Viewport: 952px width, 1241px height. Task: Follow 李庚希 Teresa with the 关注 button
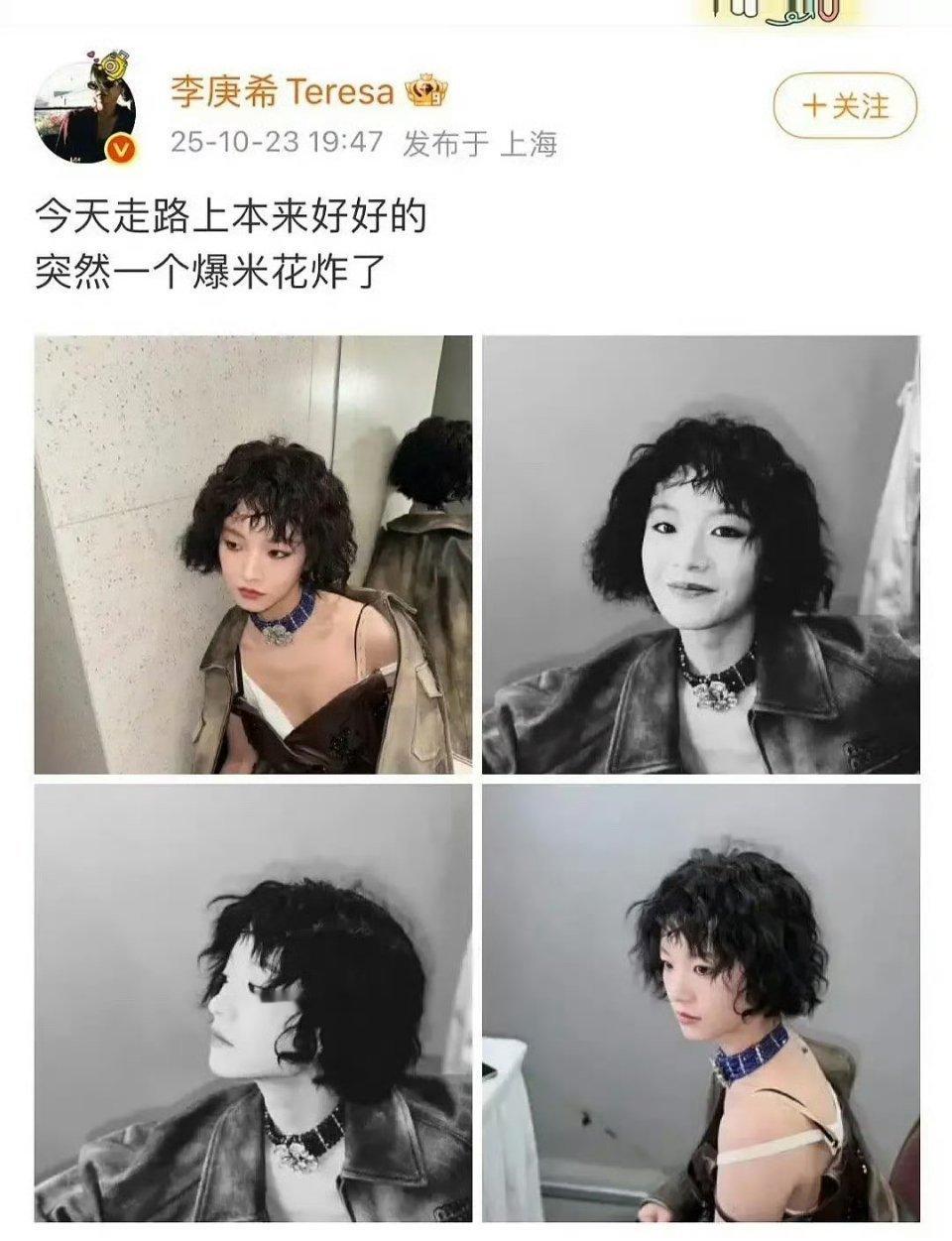point(846,105)
